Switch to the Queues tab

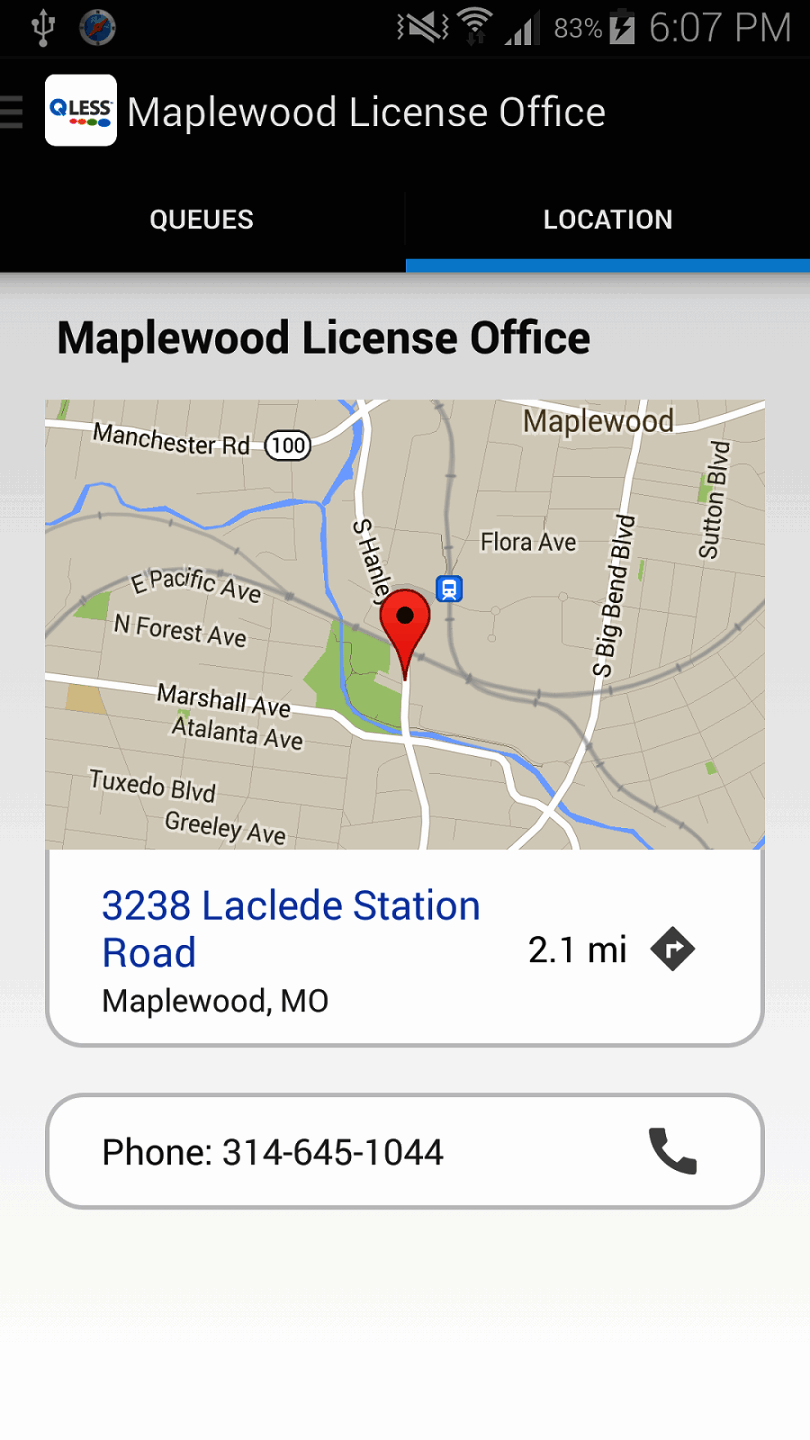(x=202, y=220)
